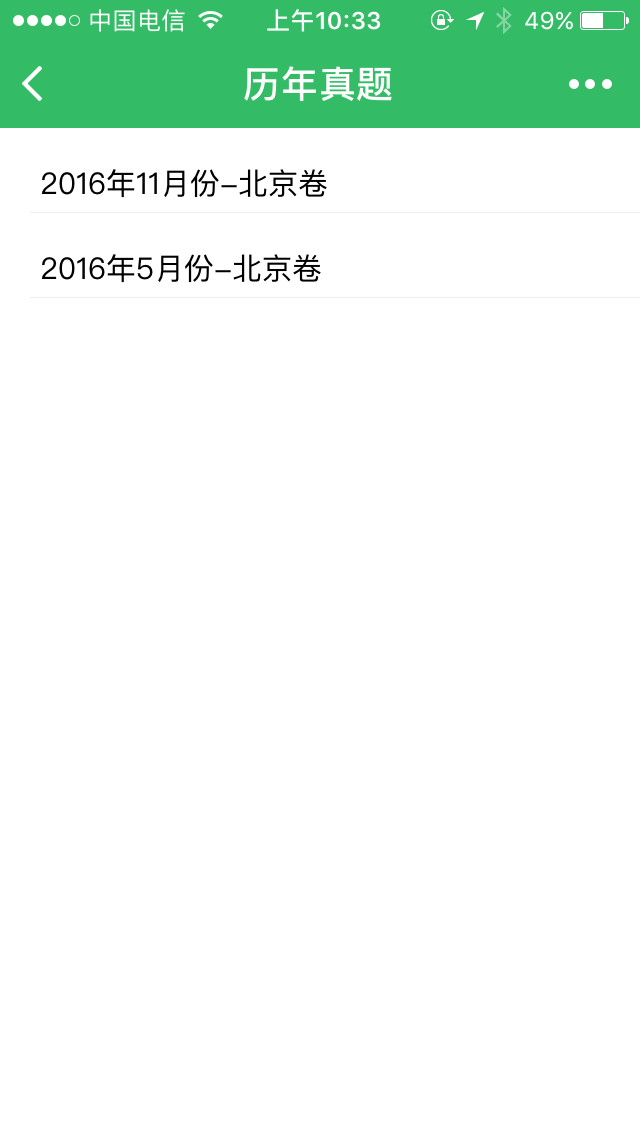Go back using the header arrow
This screenshot has width=640, height=1136.
click(x=33, y=84)
